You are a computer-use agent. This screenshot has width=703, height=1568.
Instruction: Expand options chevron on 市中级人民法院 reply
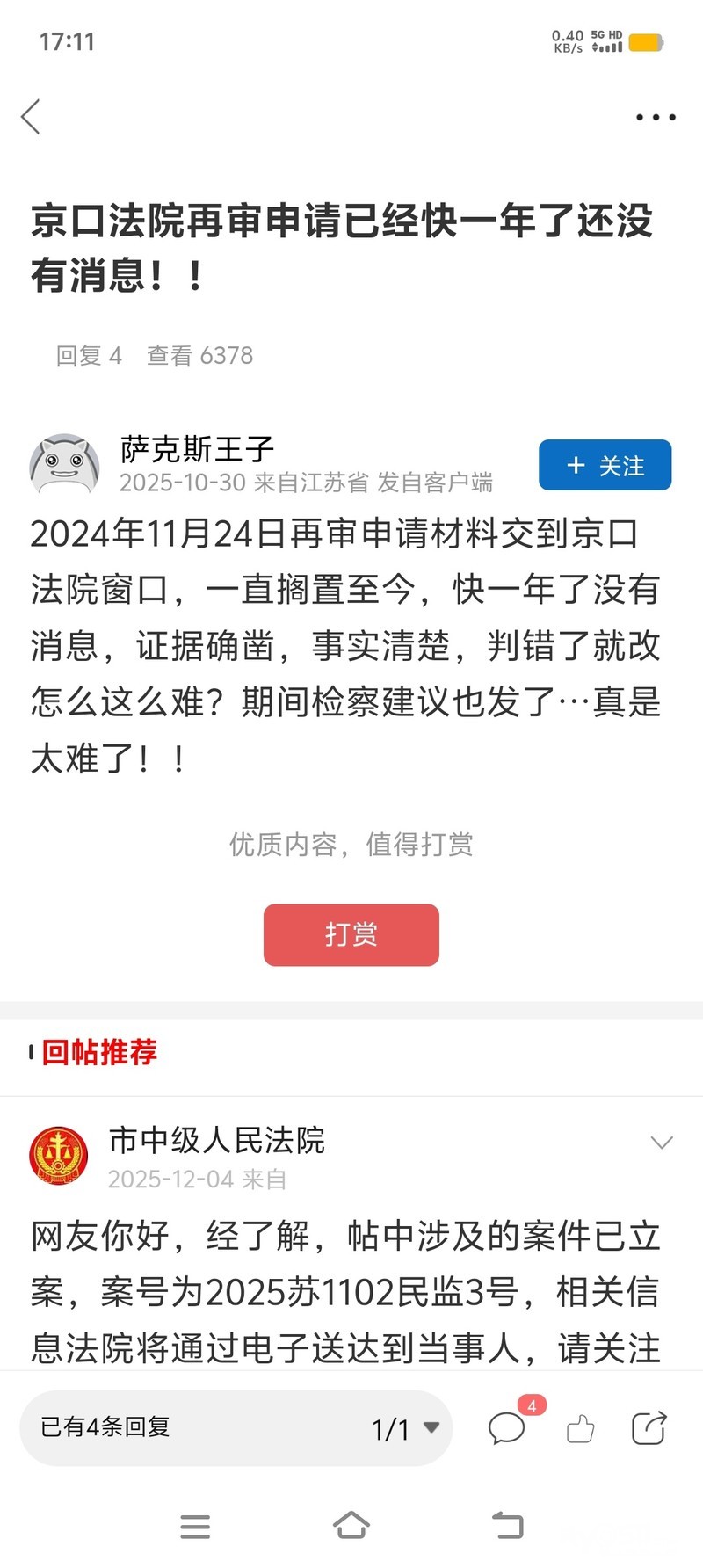[x=661, y=1143]
